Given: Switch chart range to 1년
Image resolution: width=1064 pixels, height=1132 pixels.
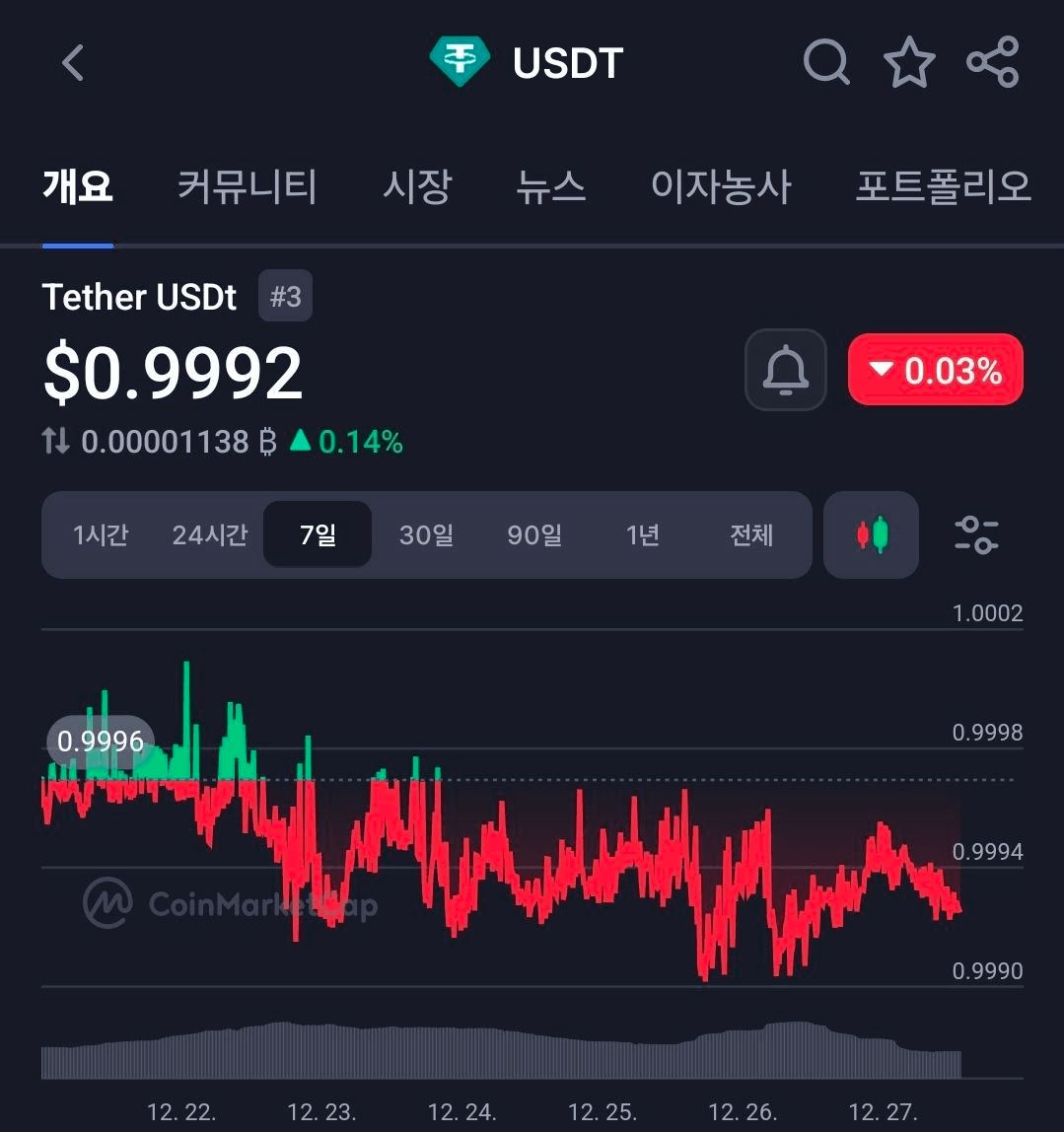Looking at the screenshot, I should 643,535.
